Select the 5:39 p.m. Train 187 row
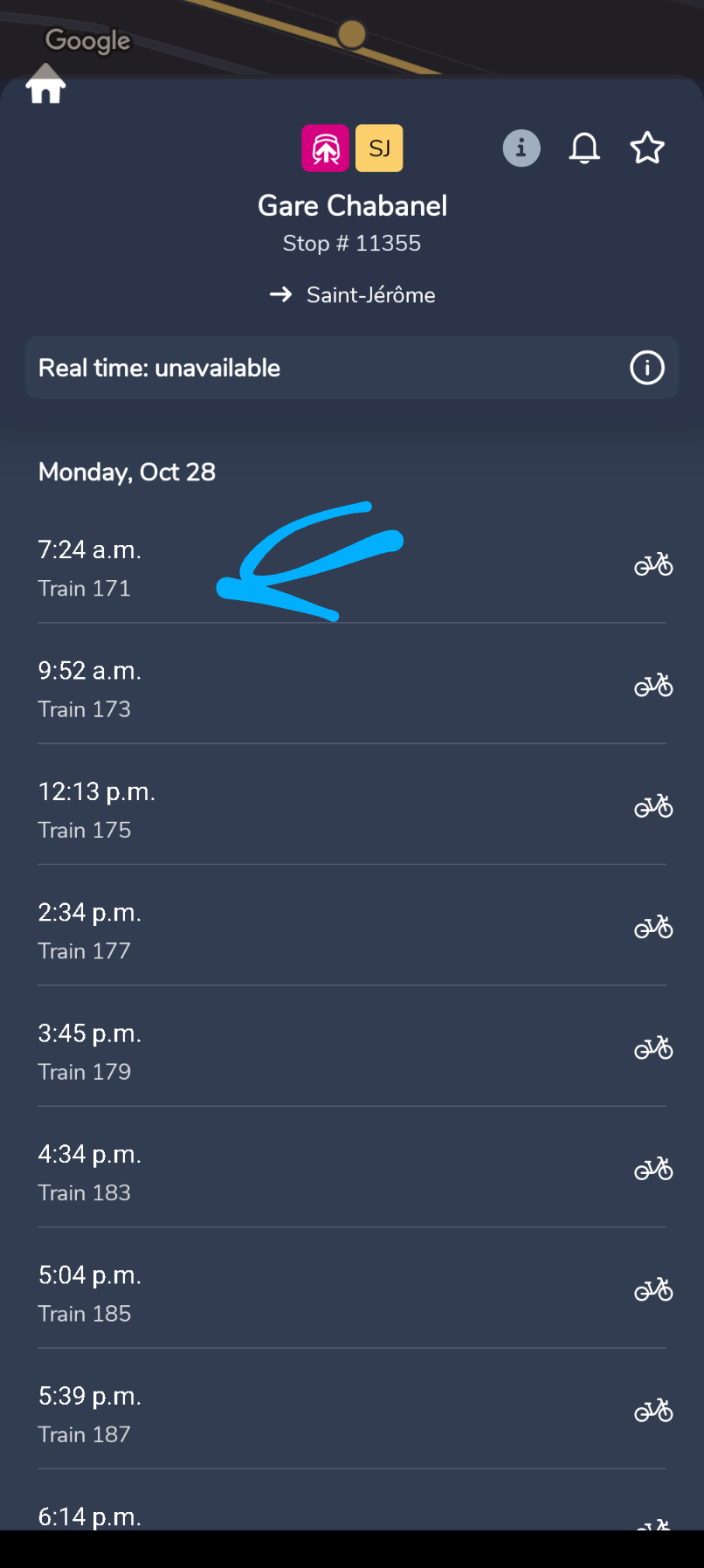 [352, 1409]
